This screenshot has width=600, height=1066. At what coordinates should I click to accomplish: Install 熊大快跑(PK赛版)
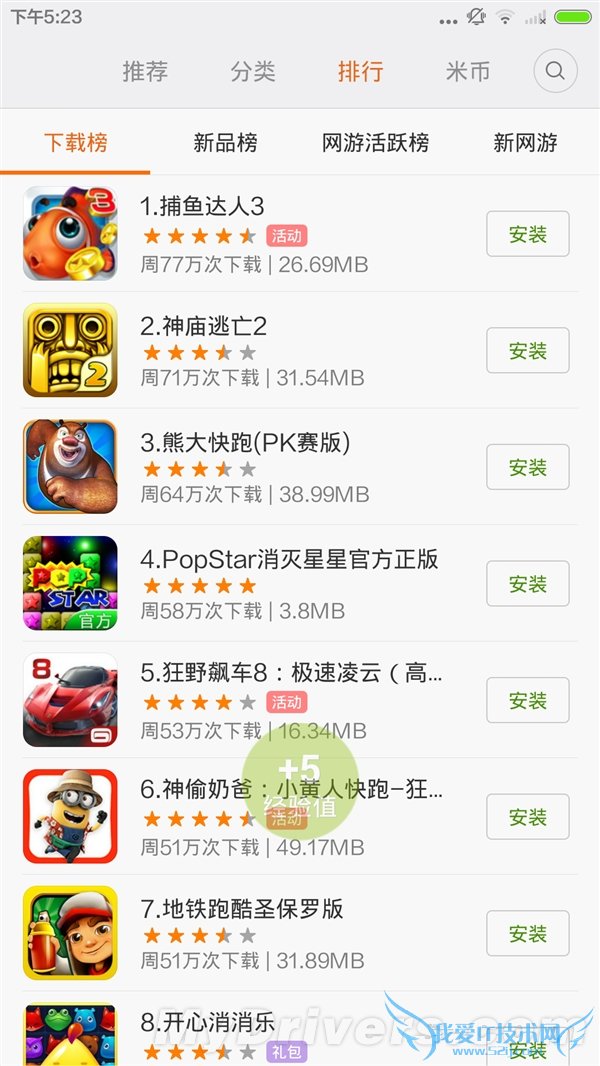pos(527,467)
